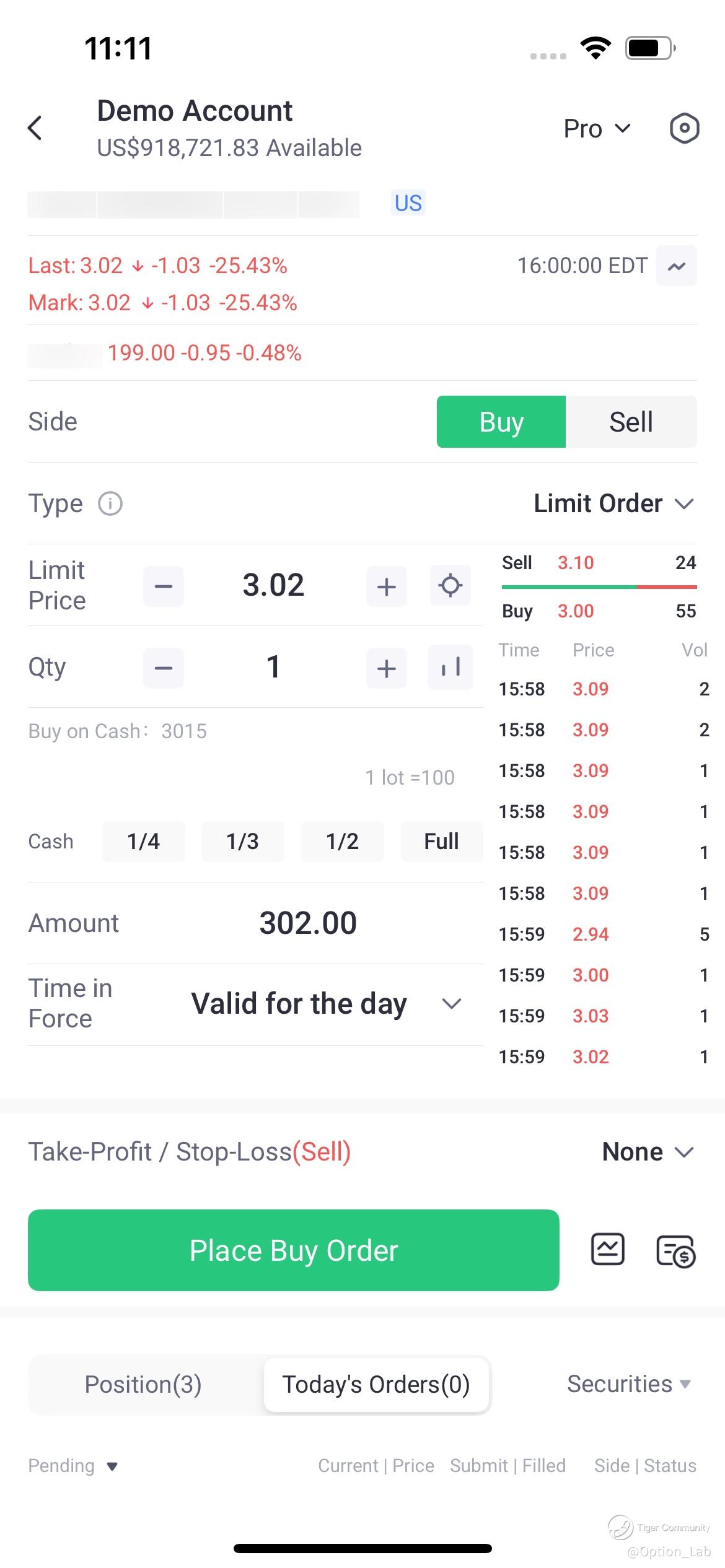Choose Full cash amount
Viewport: 725px width, 1568px height.
click(x=441, y=842)
